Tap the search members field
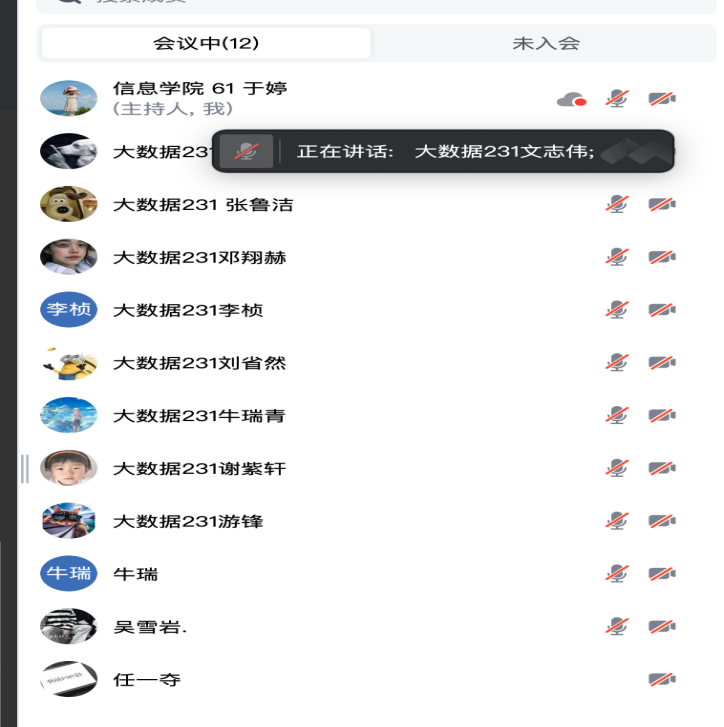This screenshot has width=724, height=727. [300, 3]
